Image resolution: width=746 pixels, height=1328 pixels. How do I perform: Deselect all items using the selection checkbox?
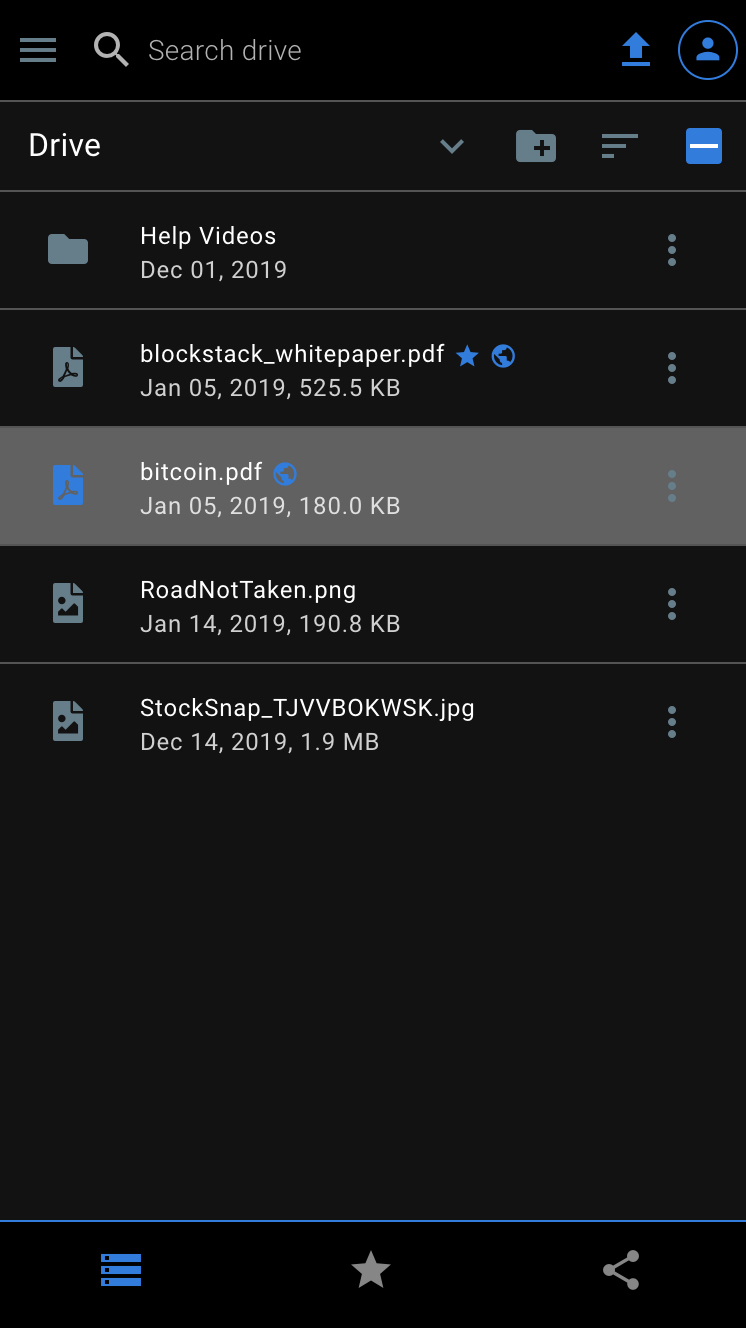coord(704,146)
